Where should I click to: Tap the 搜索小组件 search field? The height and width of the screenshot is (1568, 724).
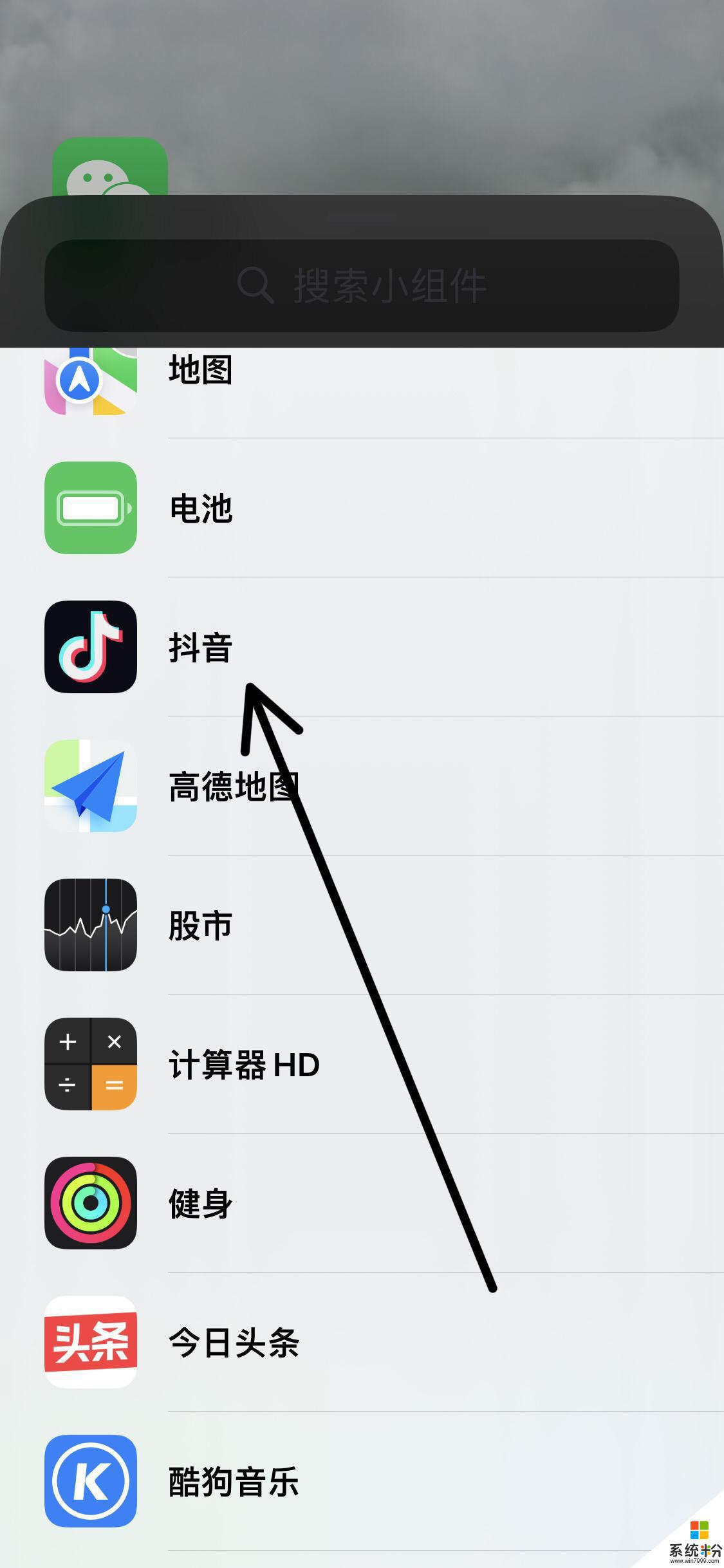(362, 285)
